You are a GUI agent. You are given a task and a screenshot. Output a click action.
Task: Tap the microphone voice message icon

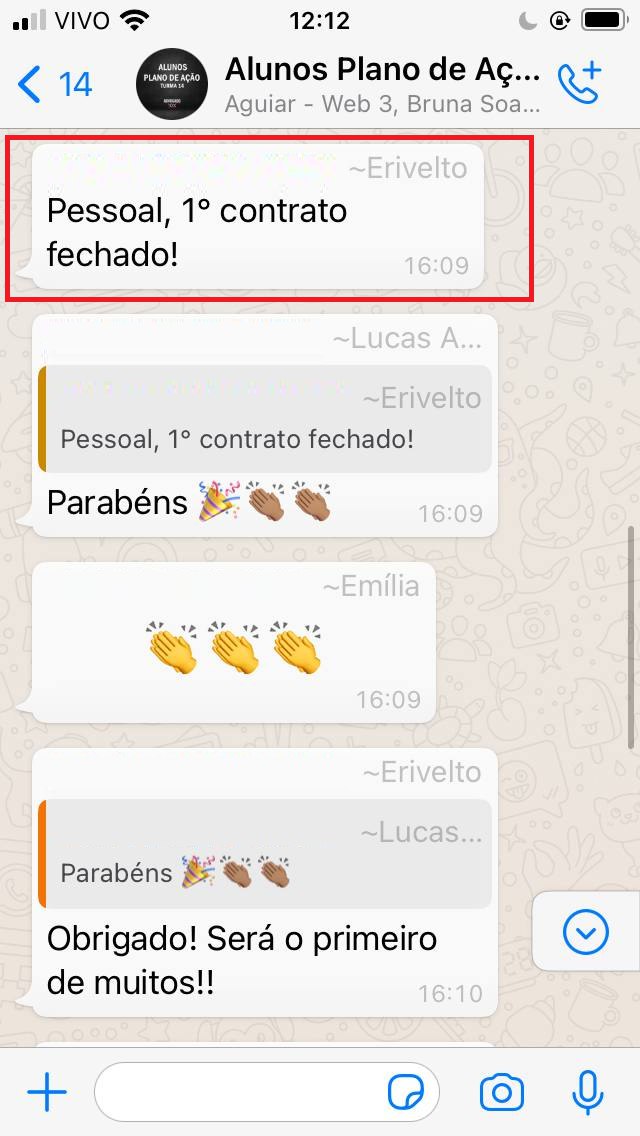(x=588, y=1093)
